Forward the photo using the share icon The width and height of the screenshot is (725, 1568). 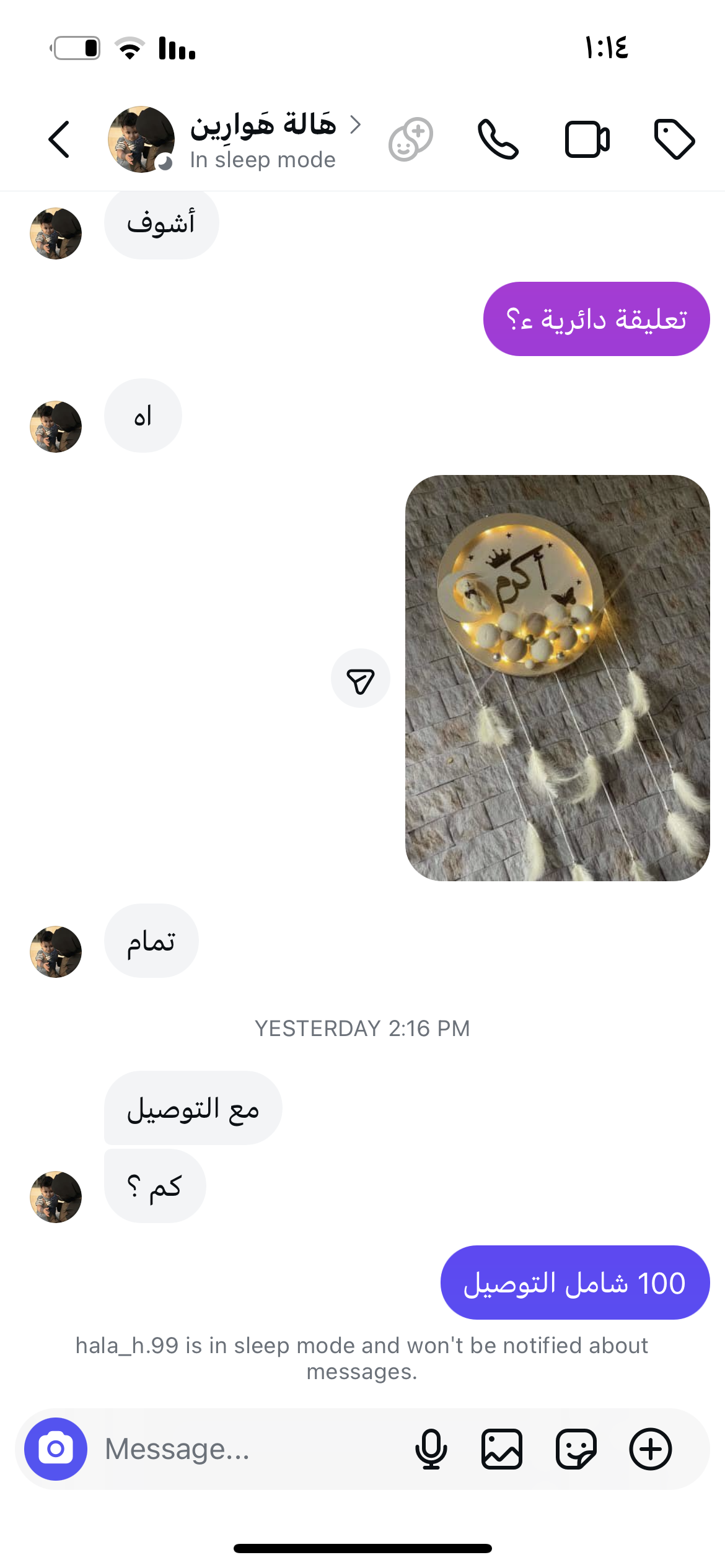point(361,678)
